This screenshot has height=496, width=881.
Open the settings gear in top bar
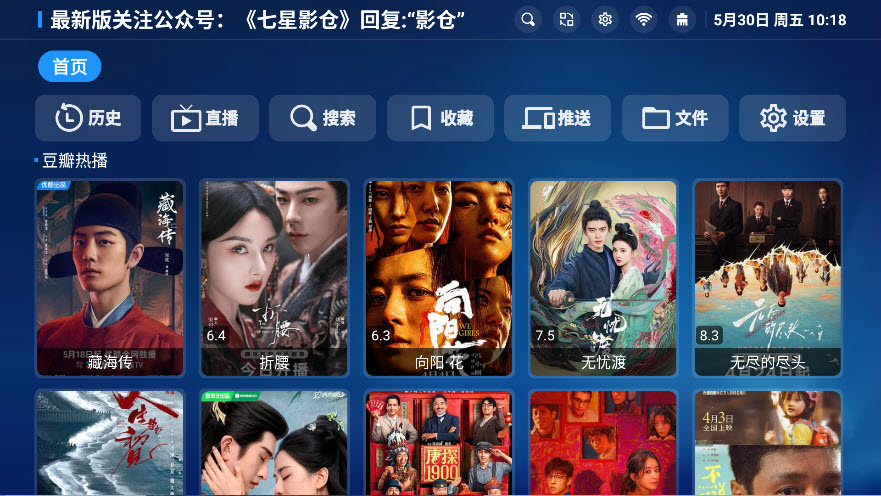[x=605, y=19]
